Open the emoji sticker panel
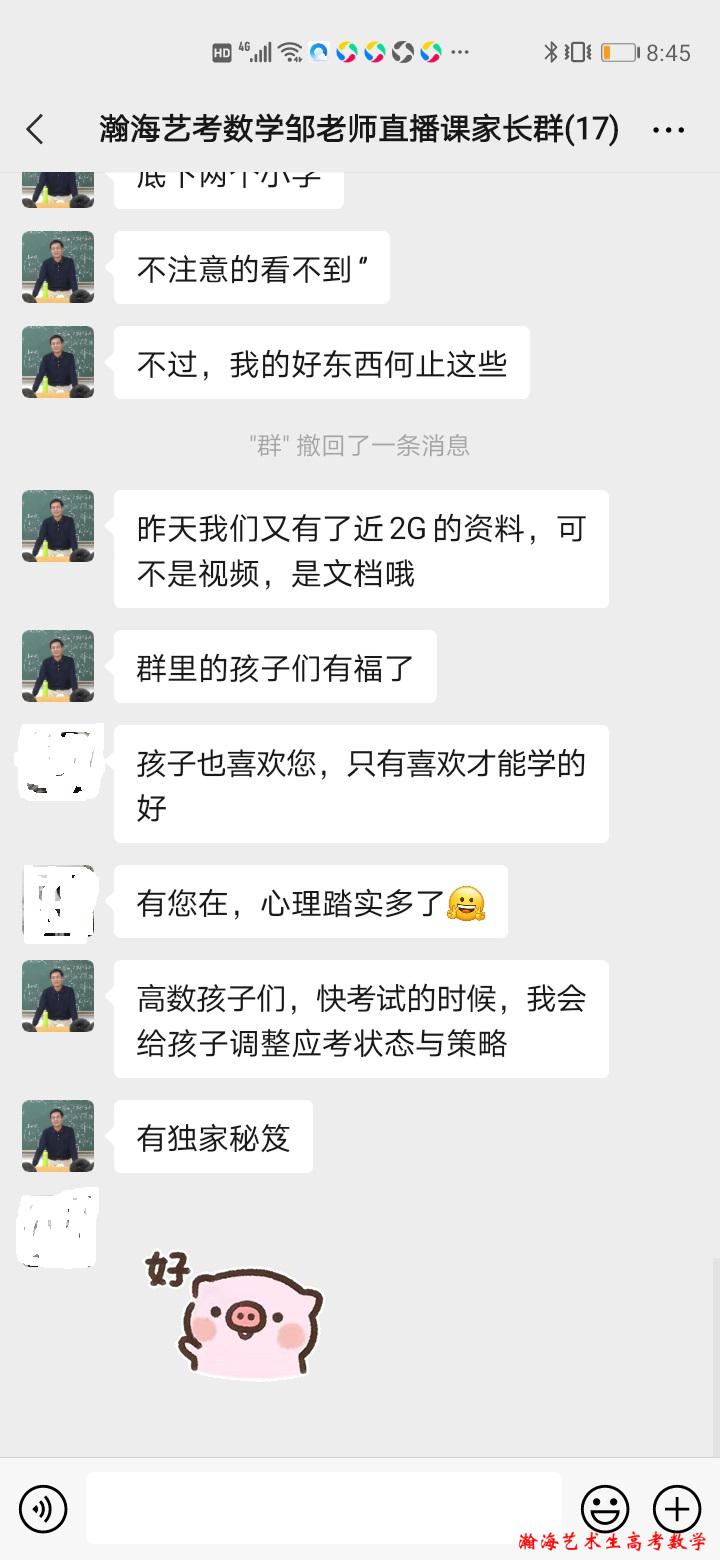The height and width of the screenshot is (1560, 720). pos(605,1508)
